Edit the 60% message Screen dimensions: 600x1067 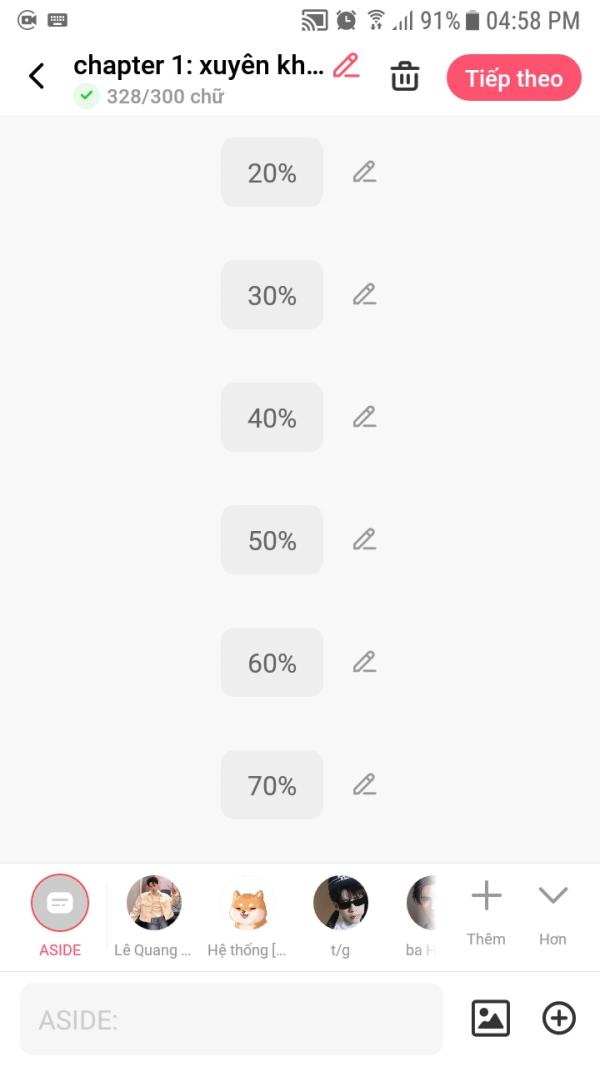pyautogui.click(x=365, y=662)
